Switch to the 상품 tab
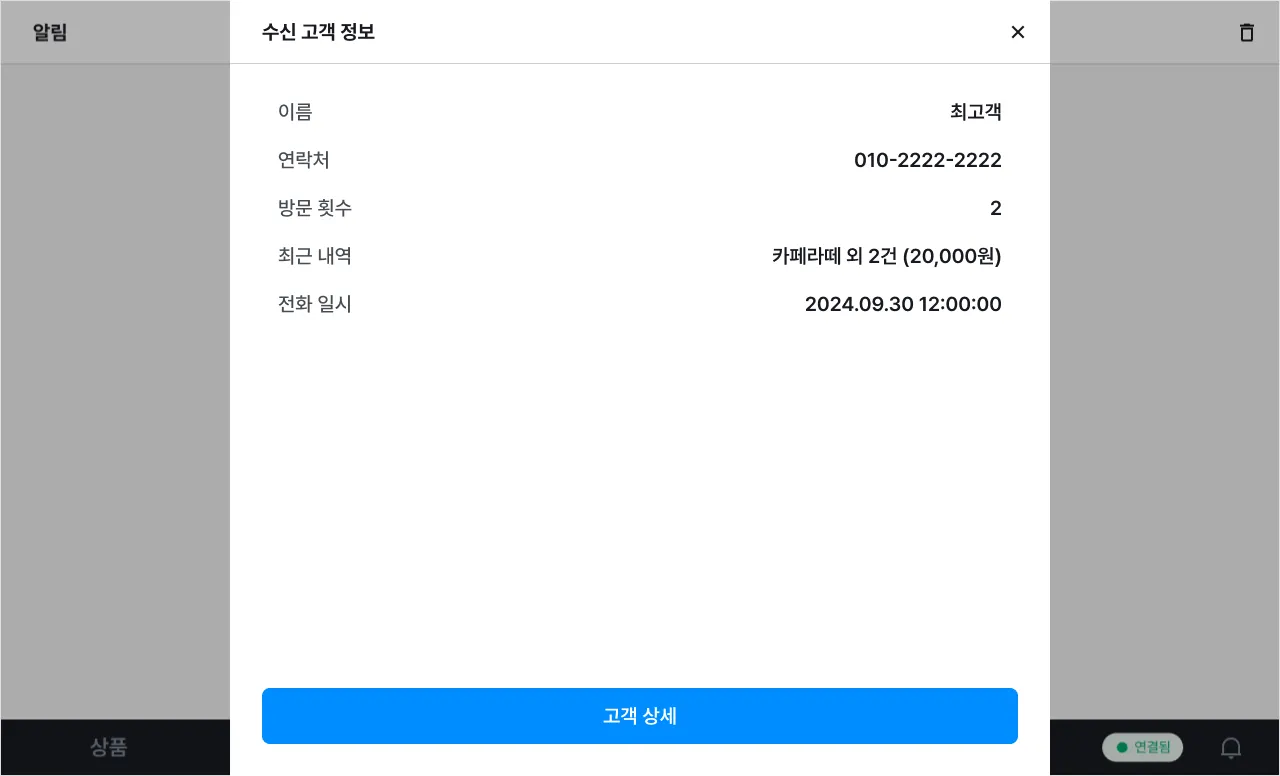1280x776 pixels. point(109,747)
